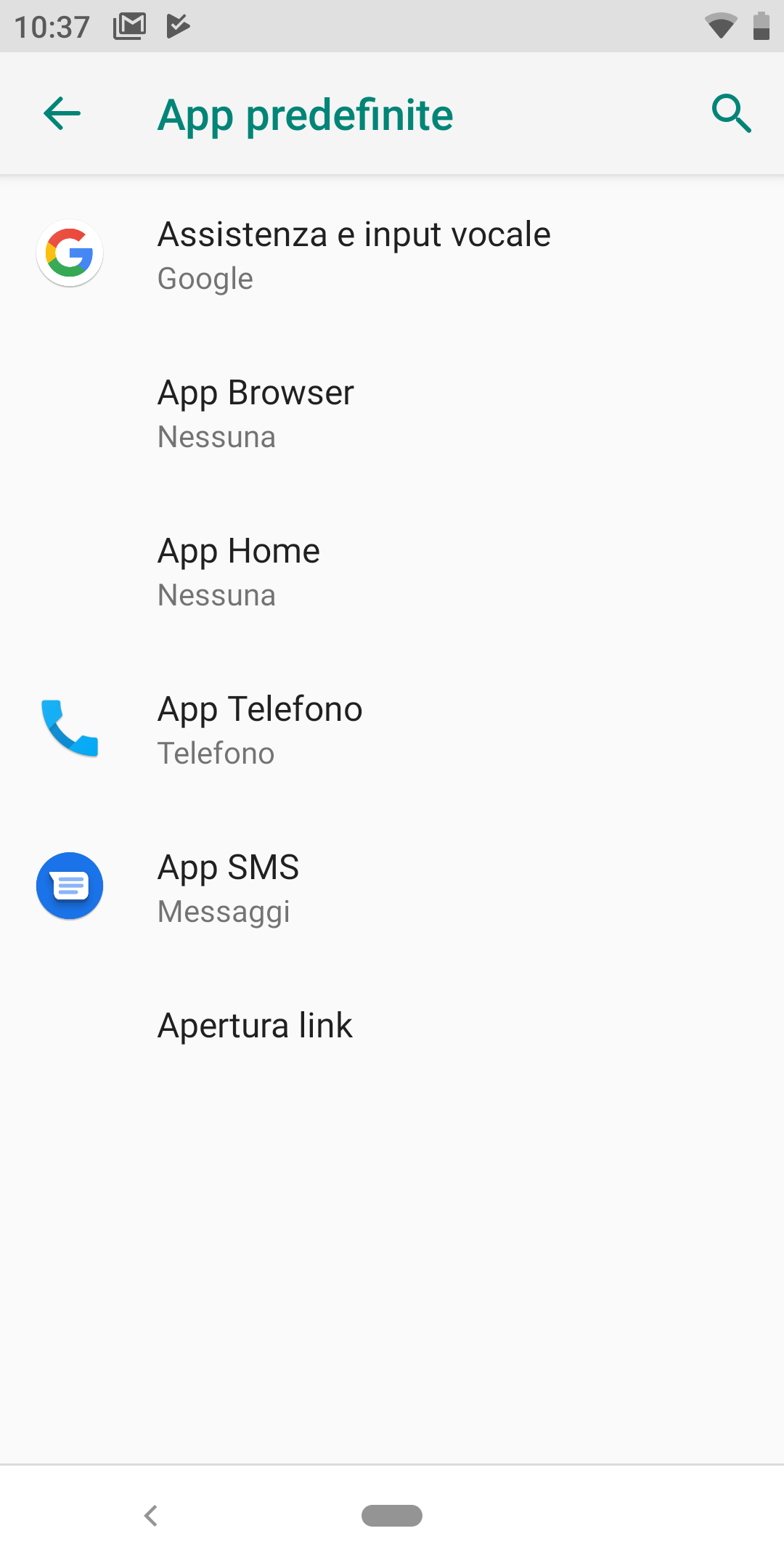This screenshot has height=1568, width=784.
Task: Tap the system back button
Action: coord(151,1516)
